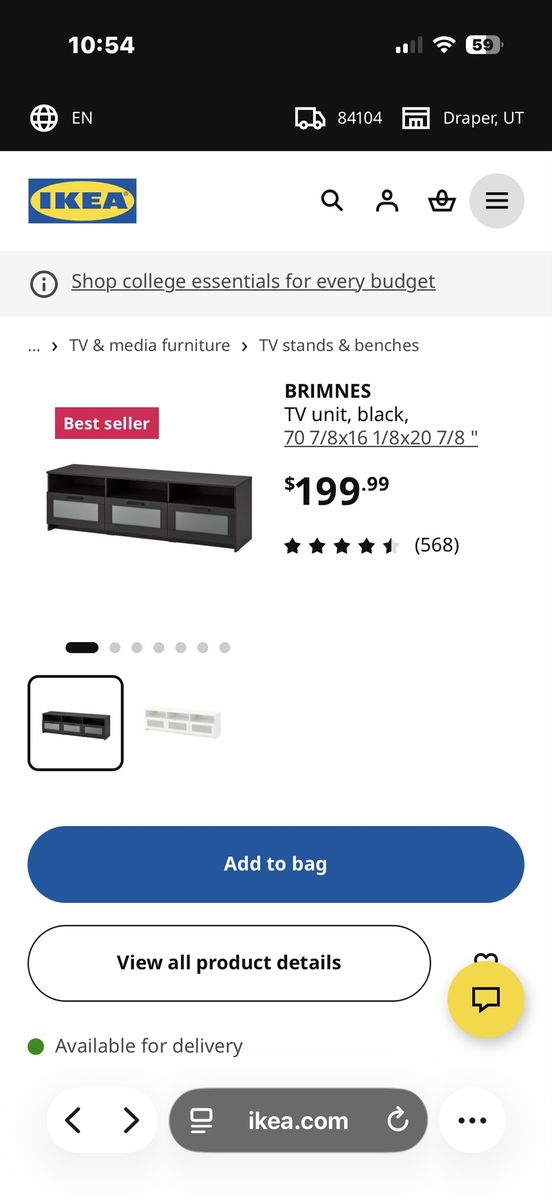552x1200 pixels.
Task: Open the product dimensions link
Action: coord(381,438)
